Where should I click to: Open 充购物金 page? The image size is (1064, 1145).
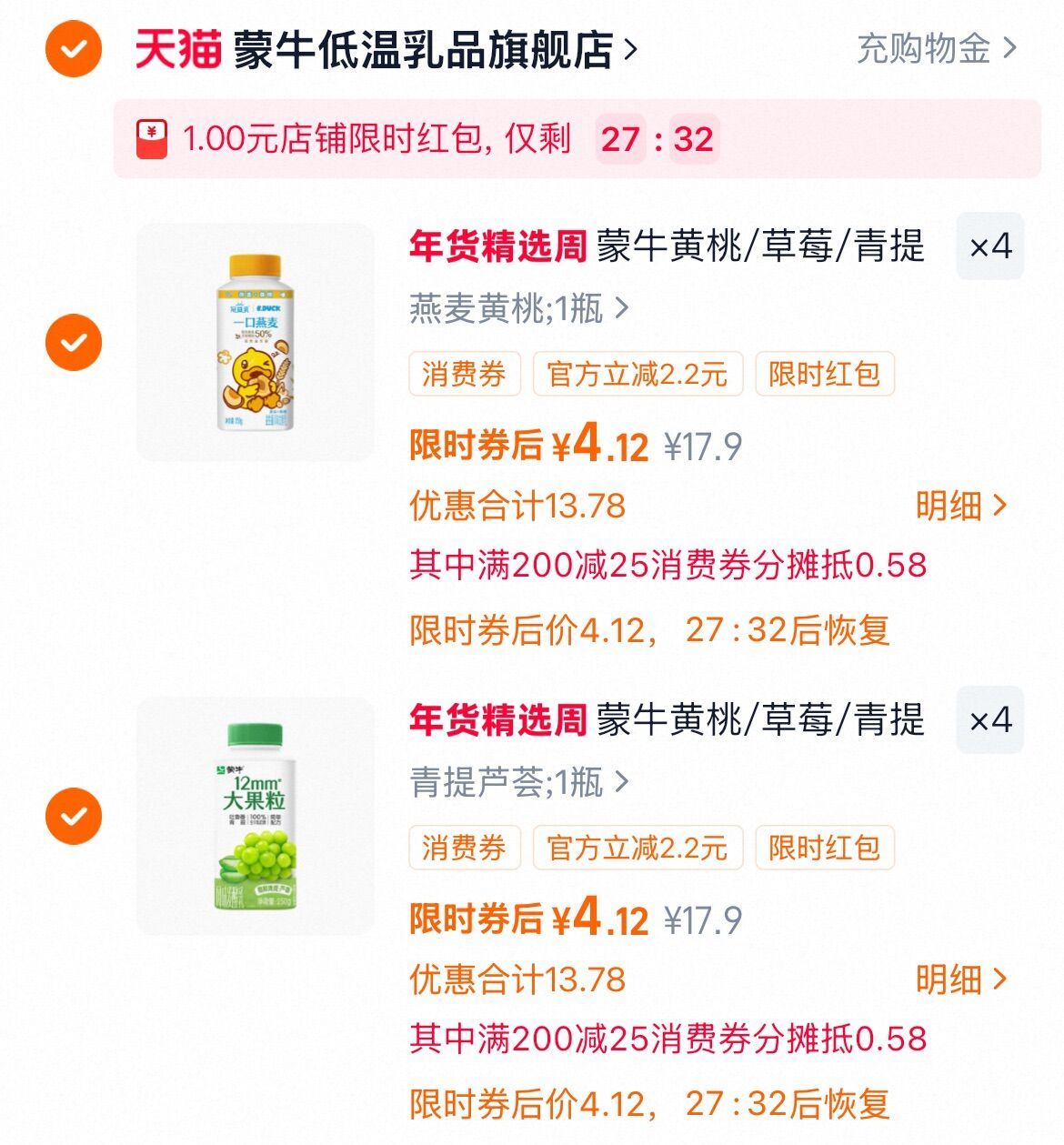point(937,48)
